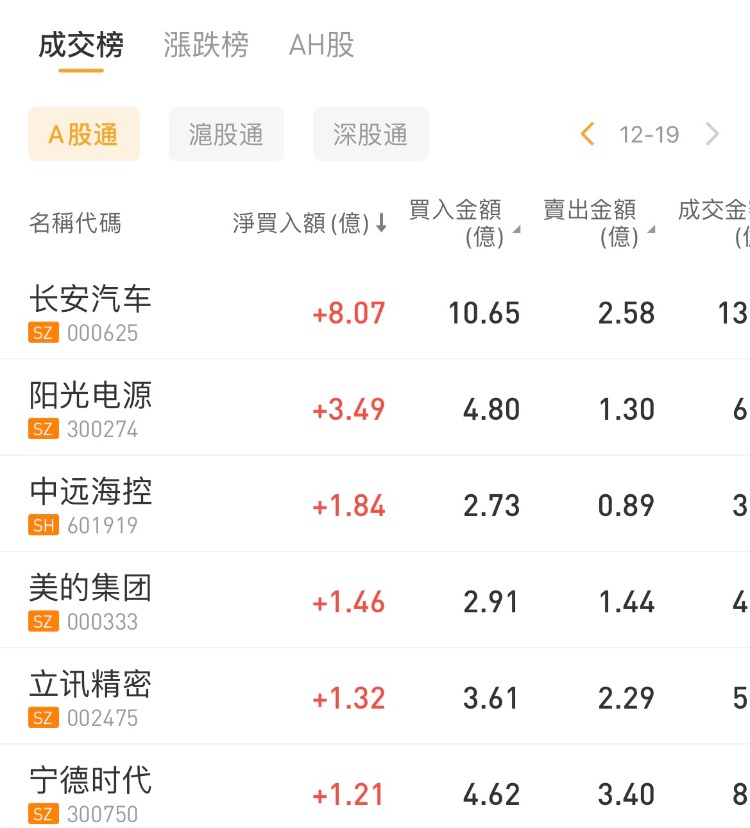Open 阳光电源 stock details
Screen dimensions: 750x828
[90, 407]
